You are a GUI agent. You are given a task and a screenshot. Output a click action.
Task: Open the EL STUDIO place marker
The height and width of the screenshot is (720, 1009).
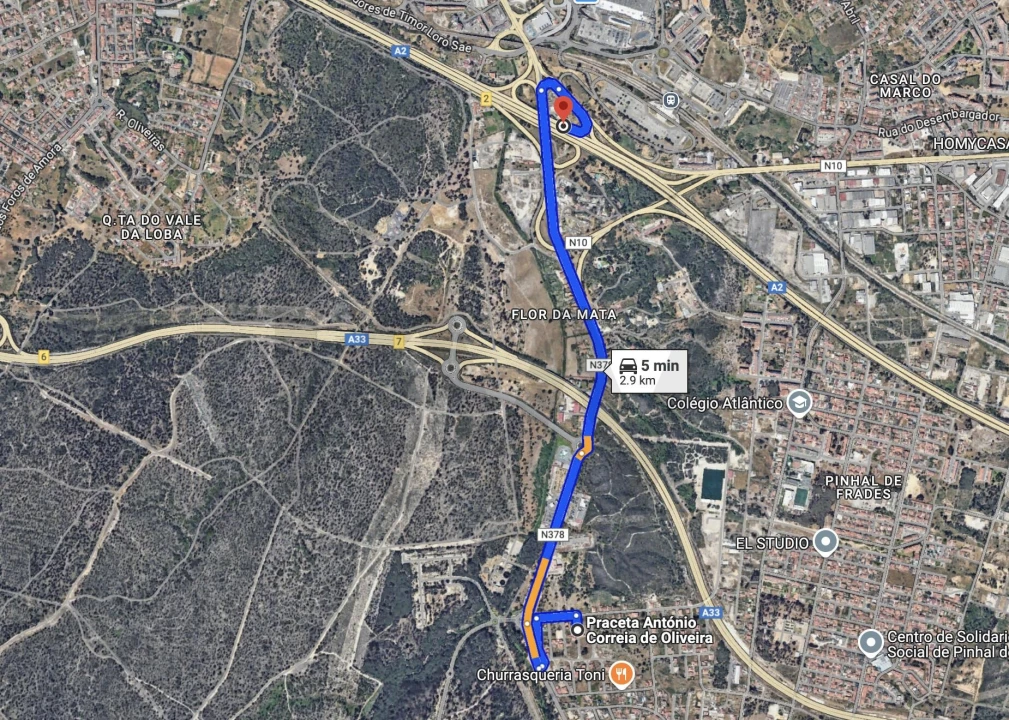(x=825, y=543)
